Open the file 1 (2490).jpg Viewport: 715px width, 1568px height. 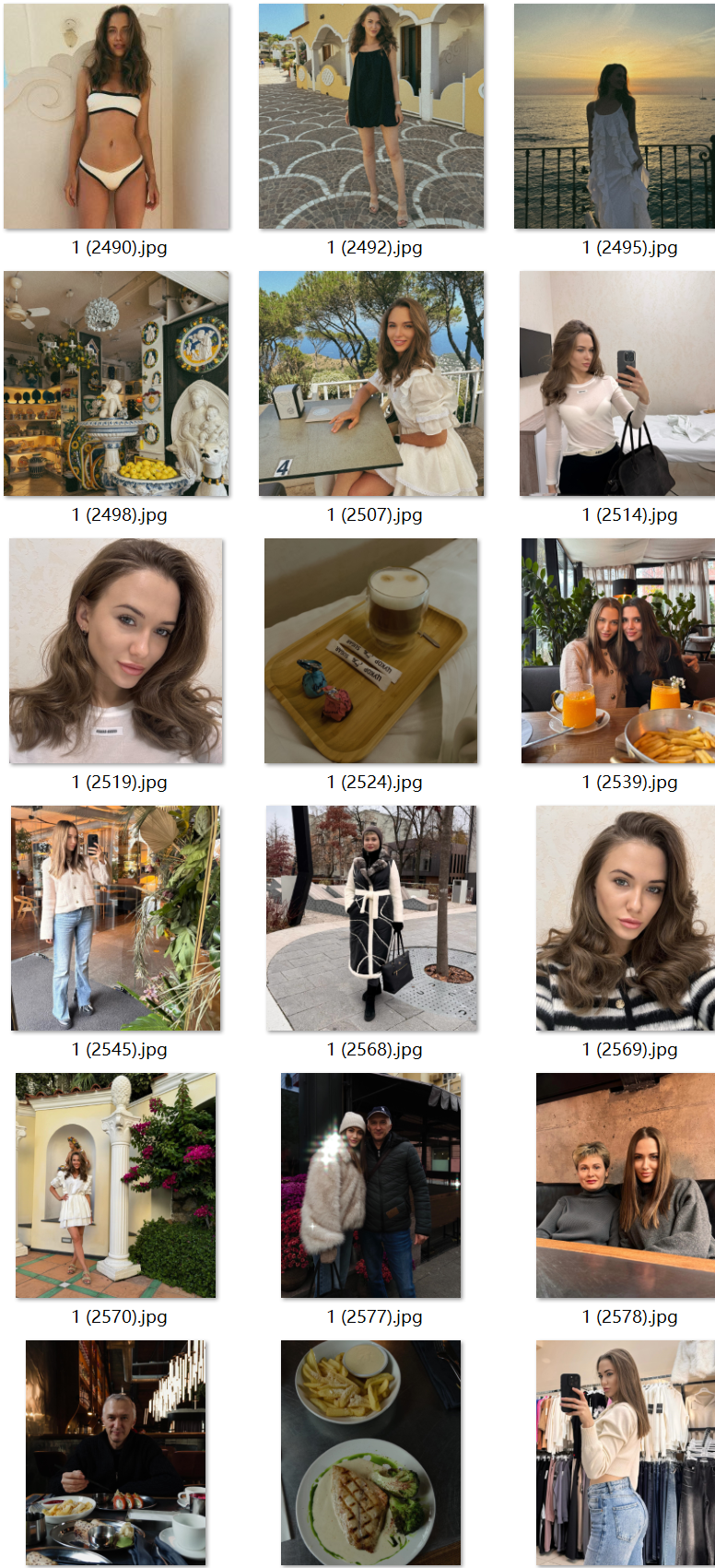(x=117, y=116)
